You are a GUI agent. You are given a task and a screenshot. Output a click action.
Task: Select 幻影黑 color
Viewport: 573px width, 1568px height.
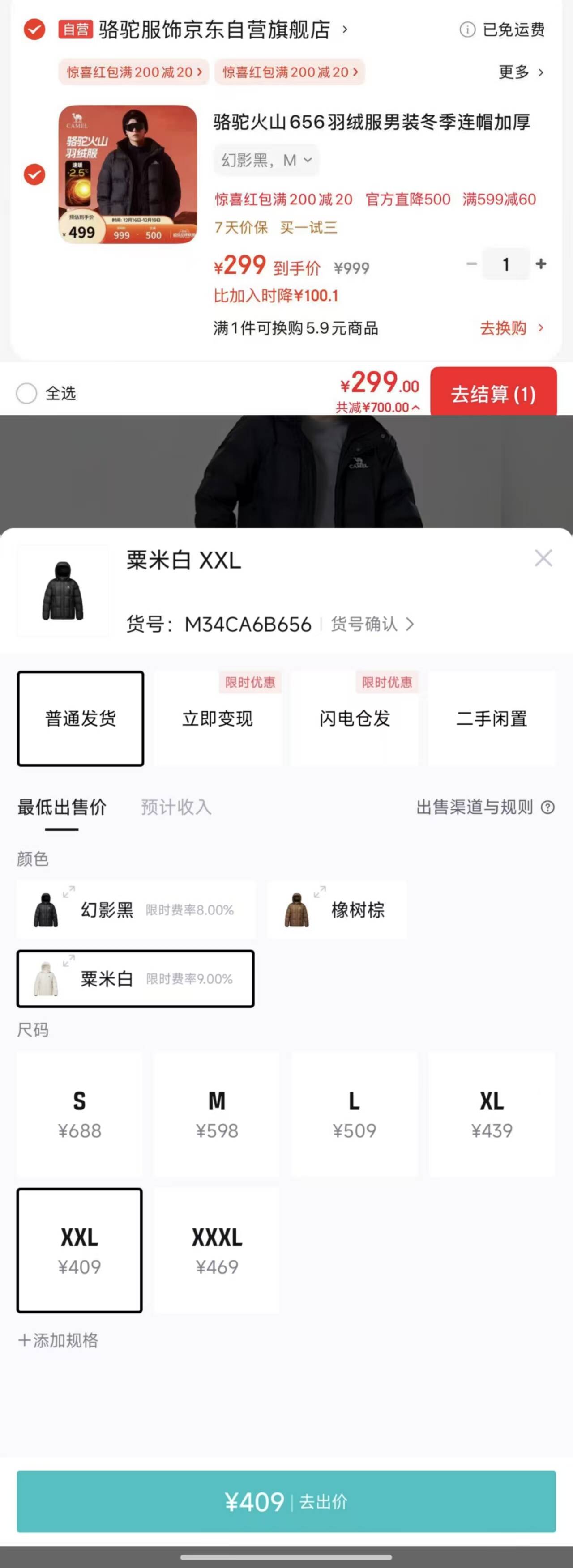[x=136, y=910]
